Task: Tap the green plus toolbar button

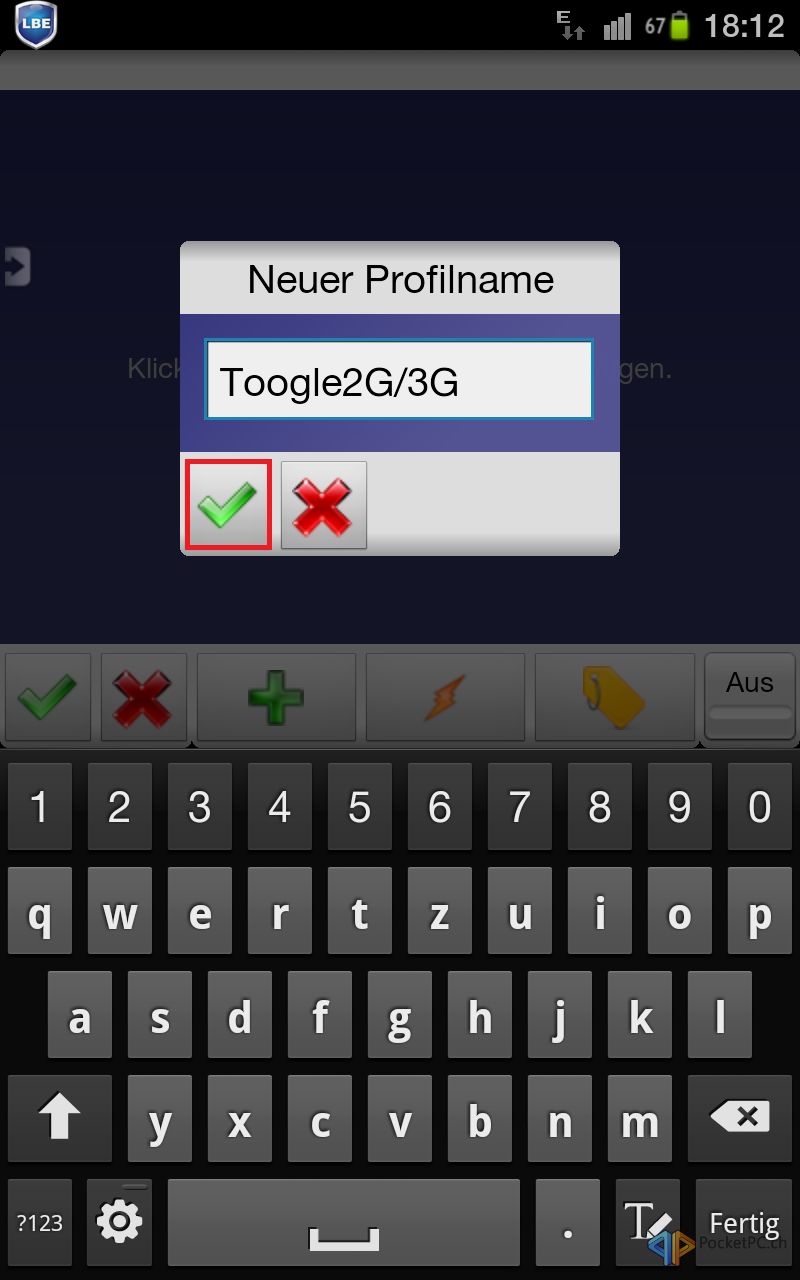Action: 276,697
